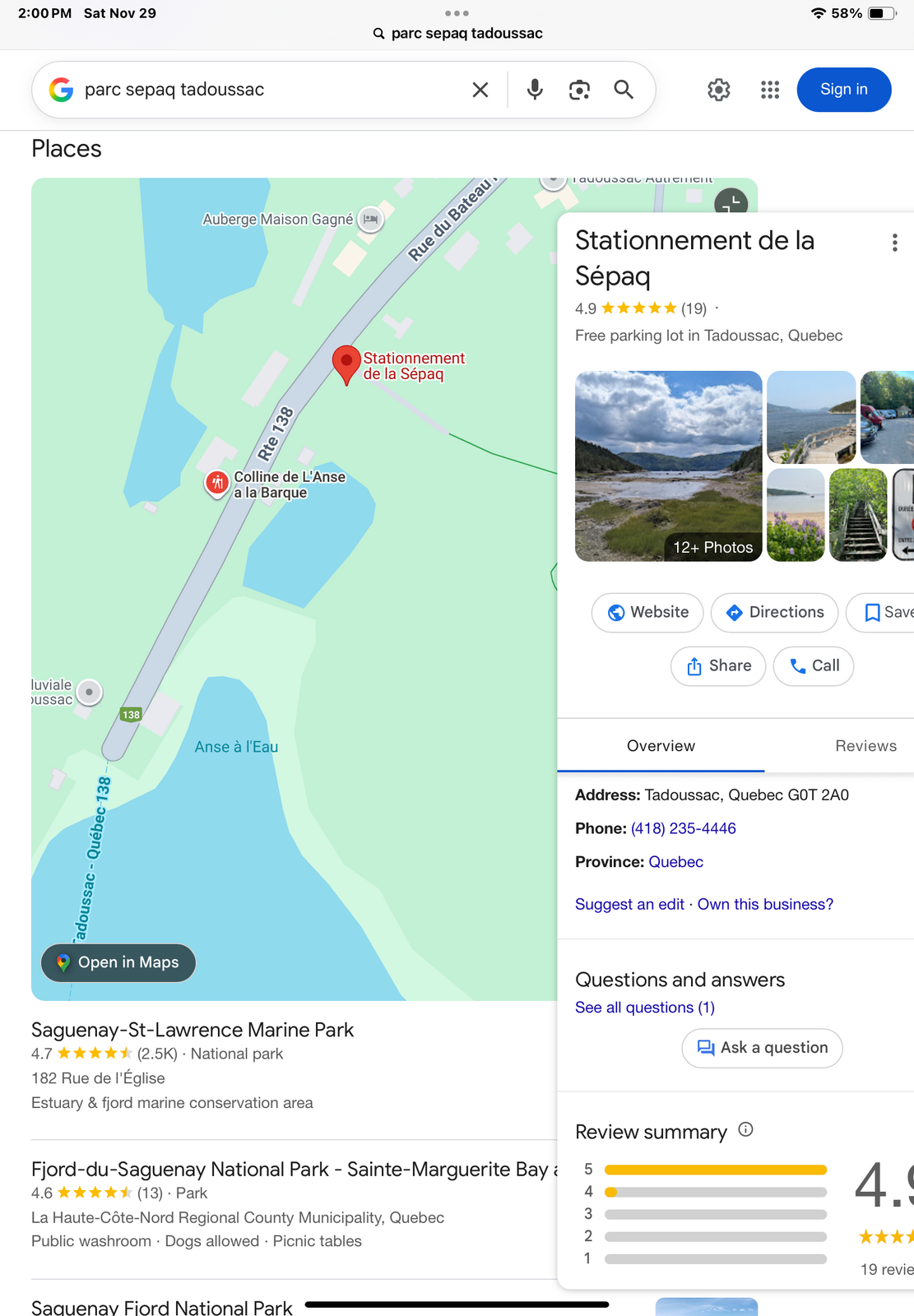Image resolution: width=914 pixels, height=1316 pixels.
Task: Edit the search box query
Action: click(x=271, y=90)
